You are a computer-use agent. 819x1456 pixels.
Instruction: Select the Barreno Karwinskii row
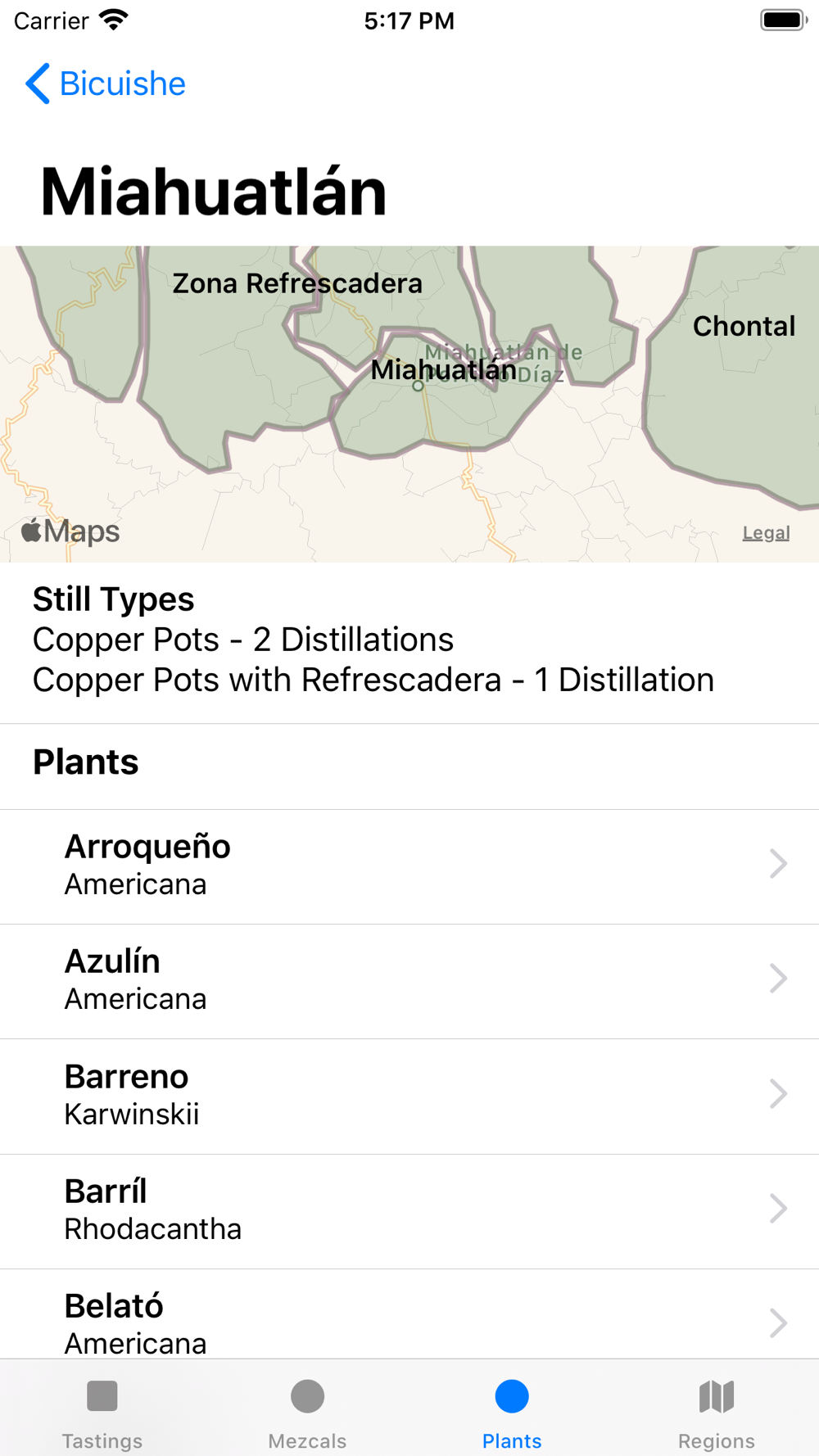tap(409, 1097)
